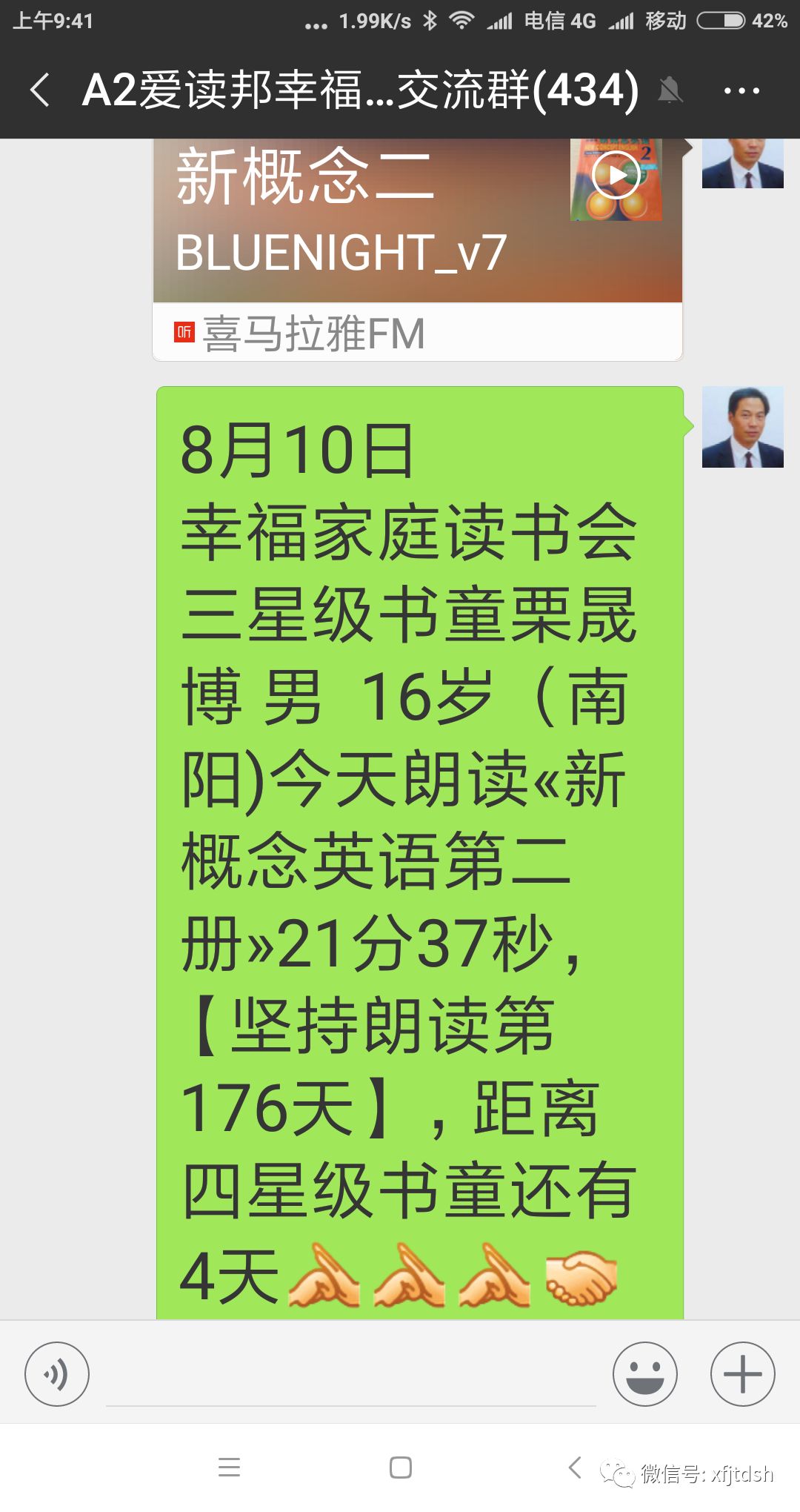Go back from the group chat
This screenshot has height=1512, width=800.
[x=41, y=90]
